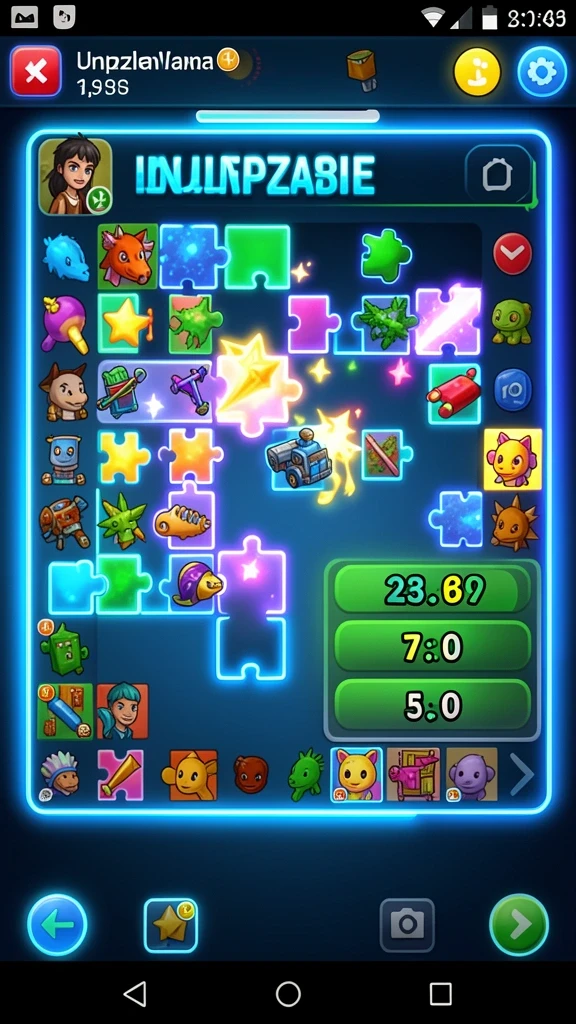Select the green 7:0 button
The image size is (576, 1024).
coord(432,647)
